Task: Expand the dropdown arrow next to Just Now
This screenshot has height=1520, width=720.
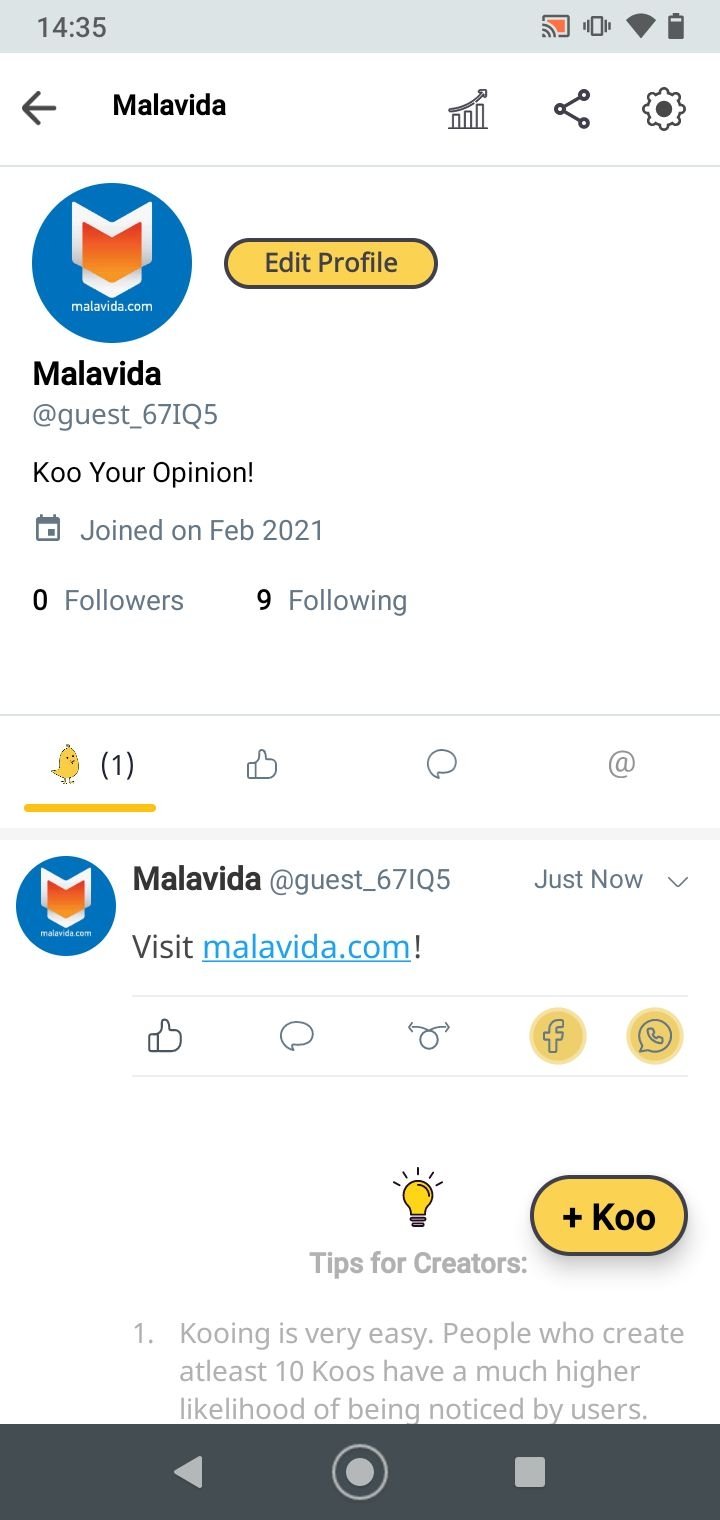Action: click(x=678, y=881)
